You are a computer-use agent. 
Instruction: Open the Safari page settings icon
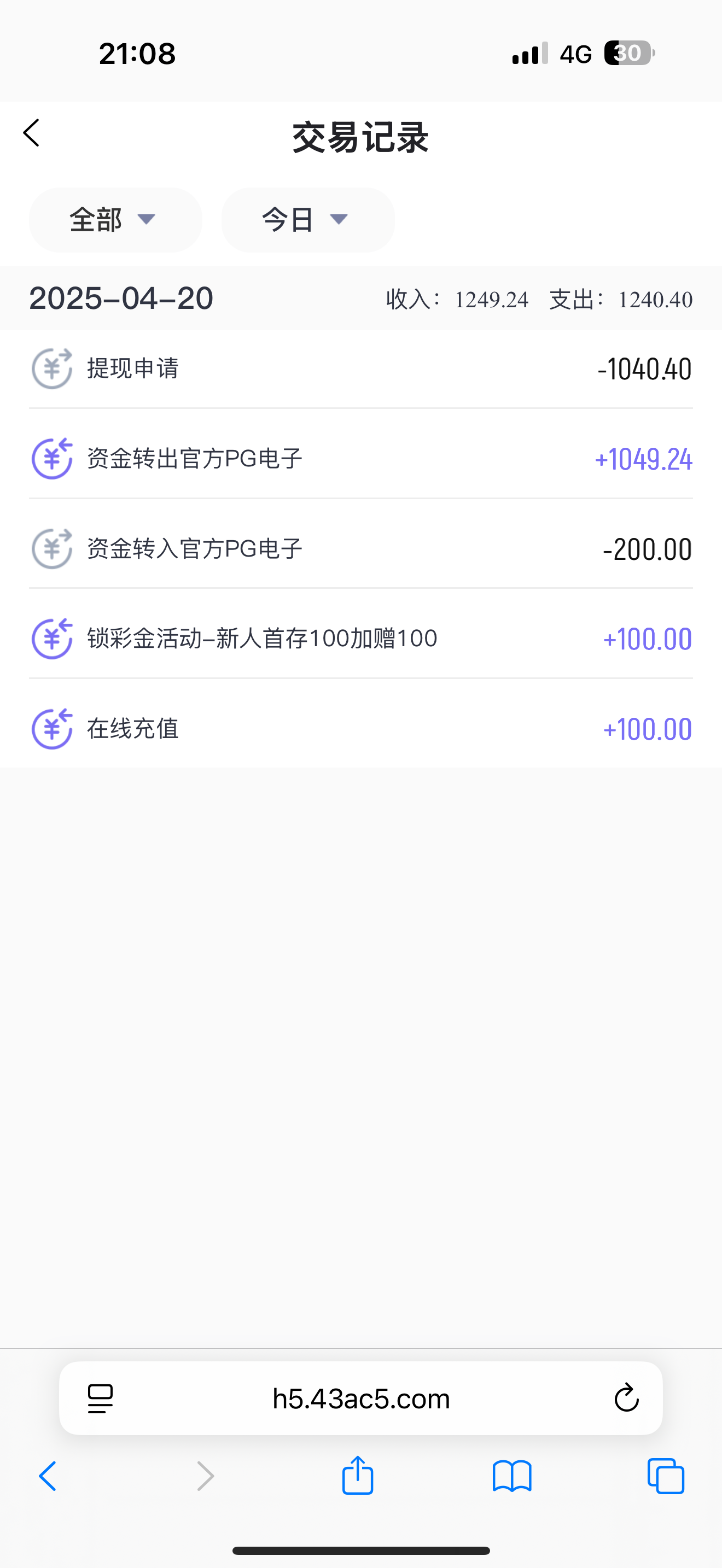point(101,1398)
